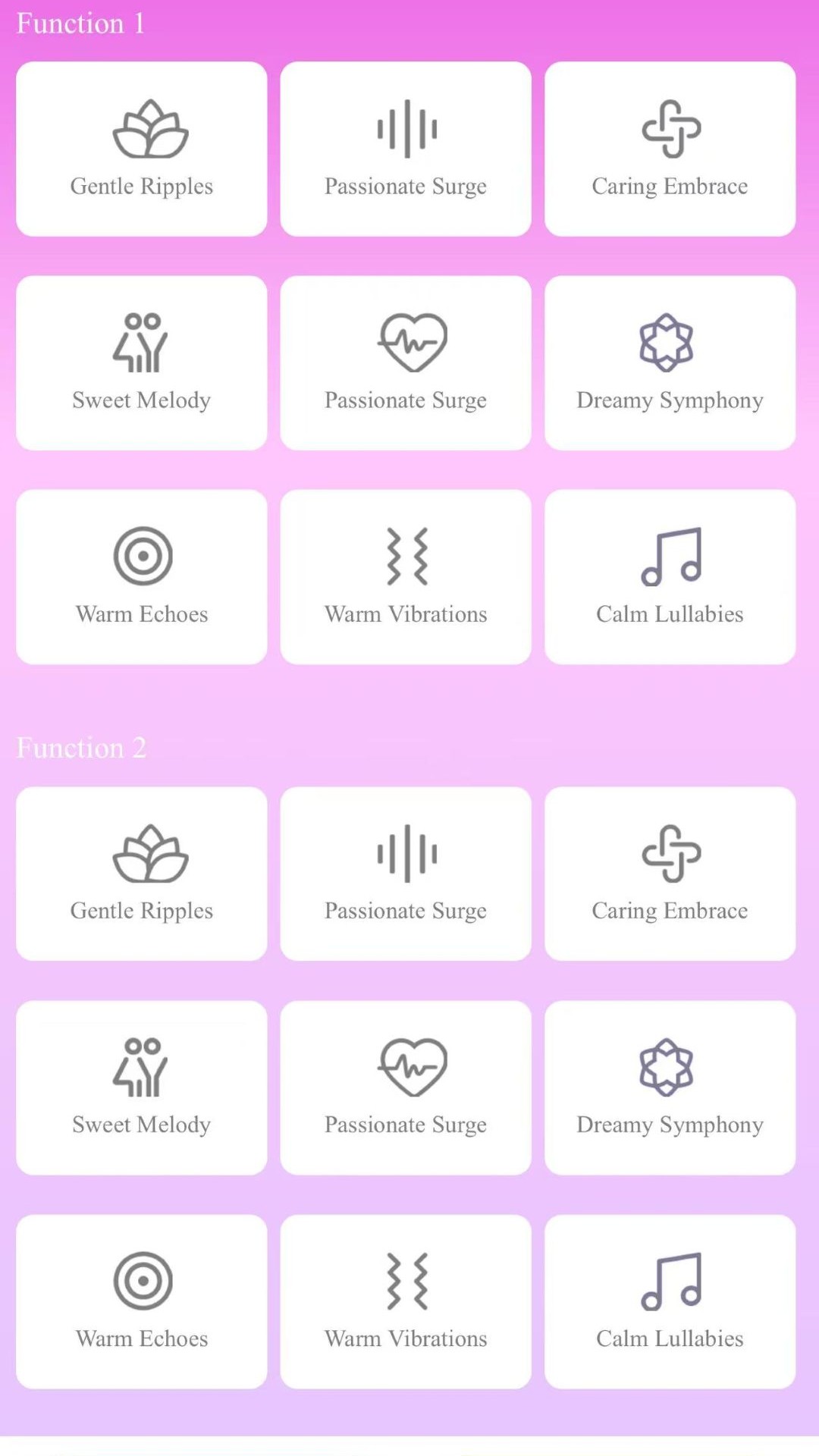Activate Caring Embrace in Function 1
Image resolution: width=819 pixels, height=1456 pixels.
click(670, 149)
